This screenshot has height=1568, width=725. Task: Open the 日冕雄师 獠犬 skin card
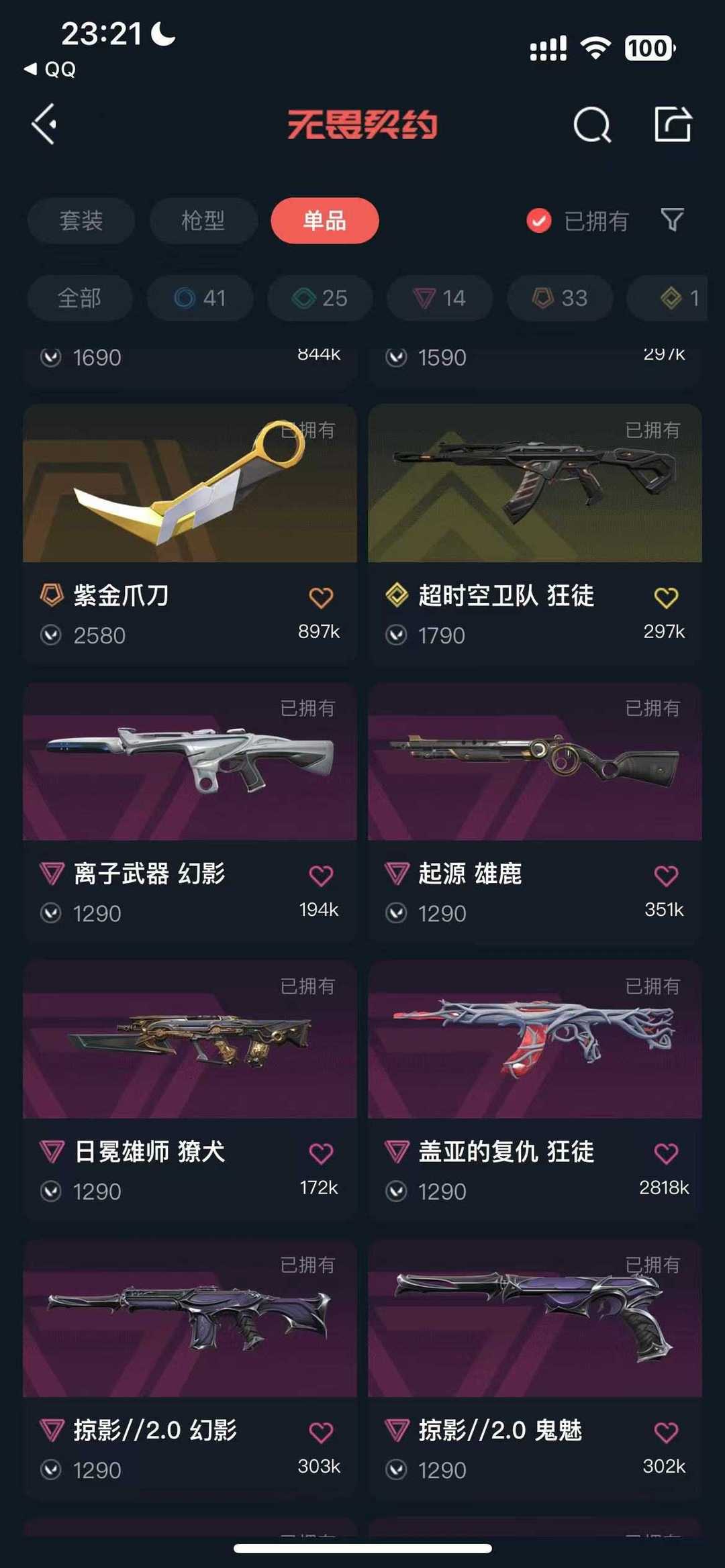[190, 1091]
